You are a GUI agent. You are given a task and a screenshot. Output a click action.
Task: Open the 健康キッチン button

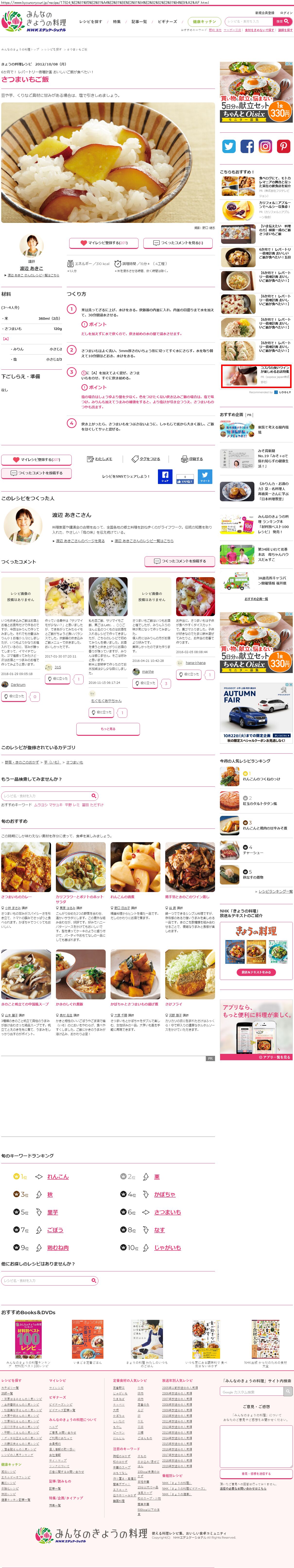tap(204, 21)
